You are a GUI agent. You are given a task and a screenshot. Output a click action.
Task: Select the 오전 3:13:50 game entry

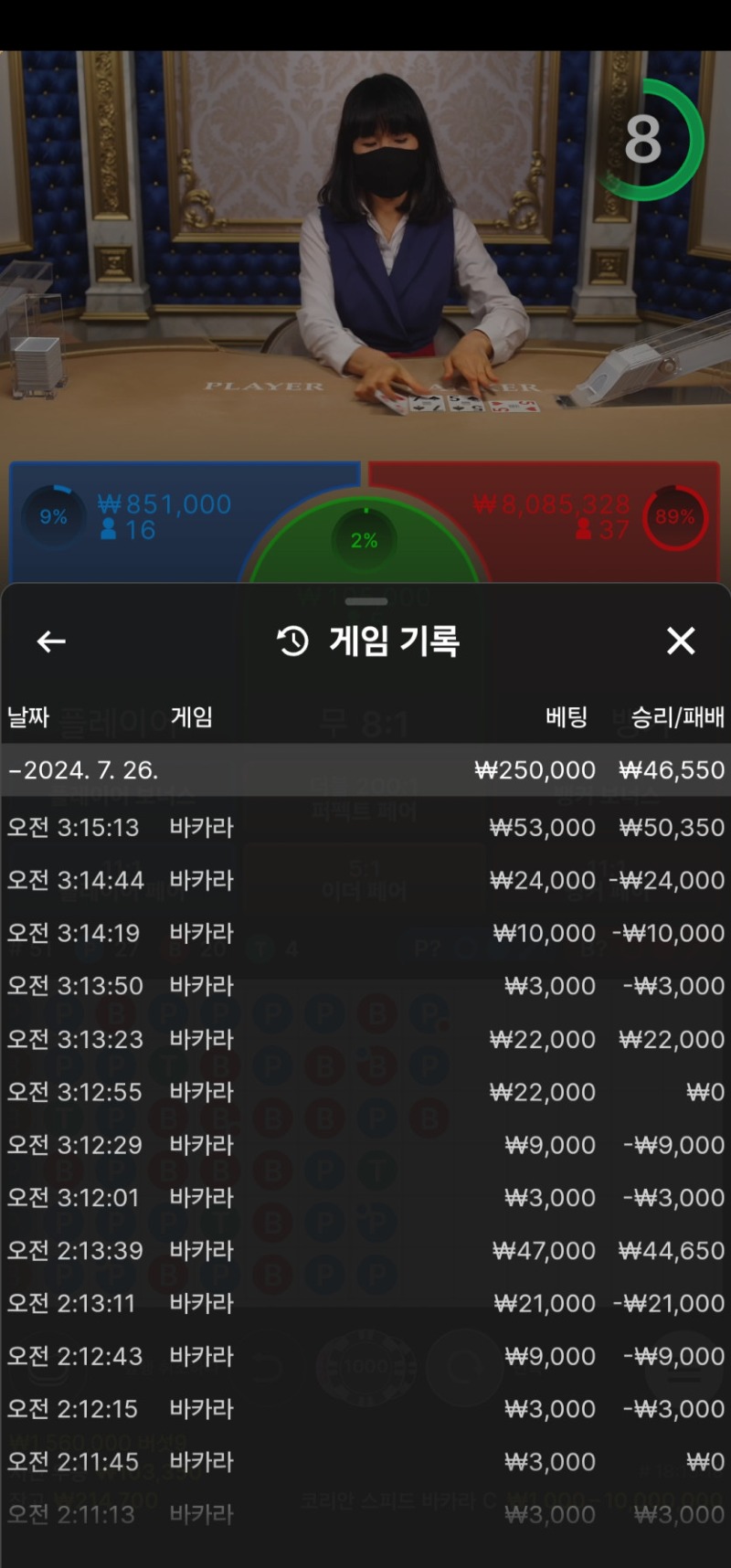(365, 987)
